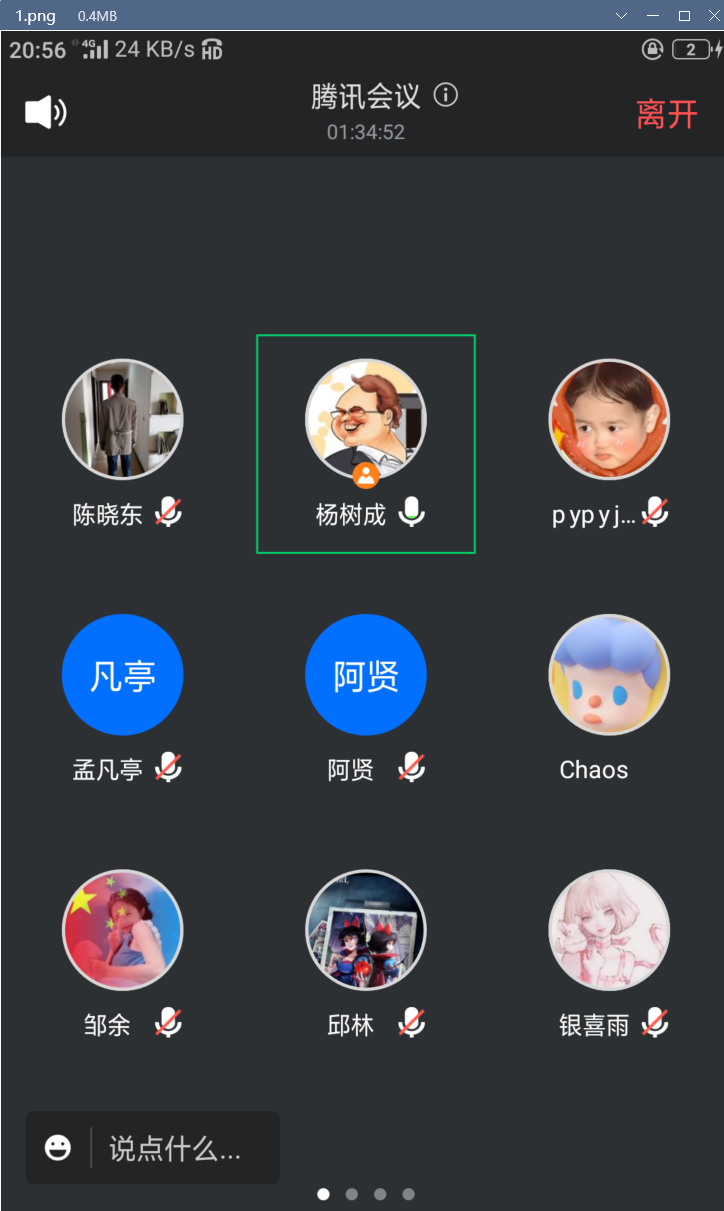The height and width of the screenshot is (1211, 724).
Task: Open the meeting info icon
Action: point(446,96)
